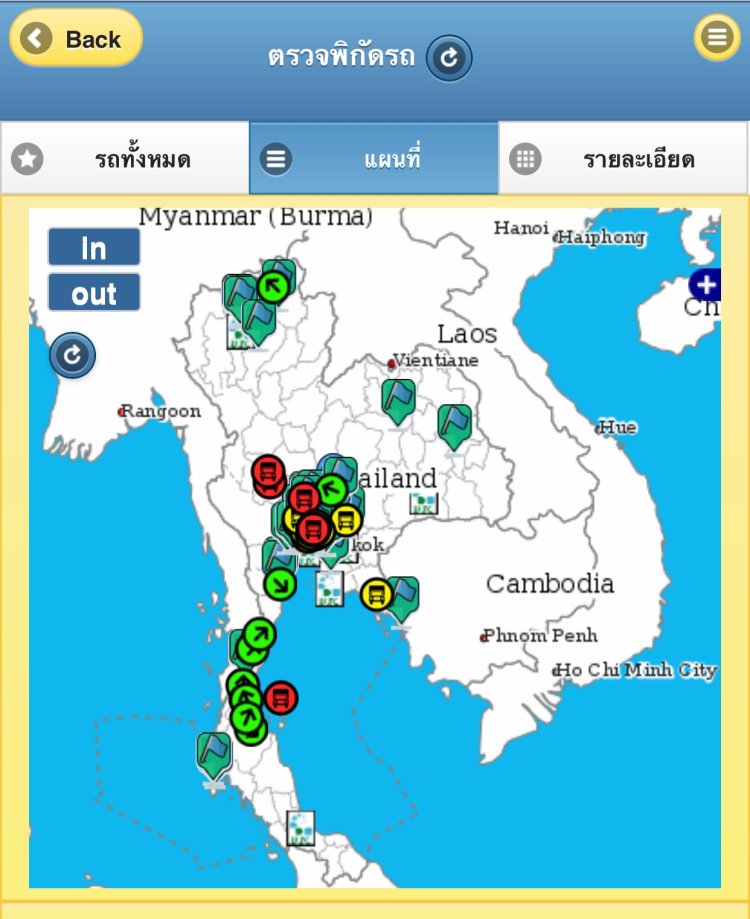
Task: Go back using the Back button
Action: click(76, 39)
